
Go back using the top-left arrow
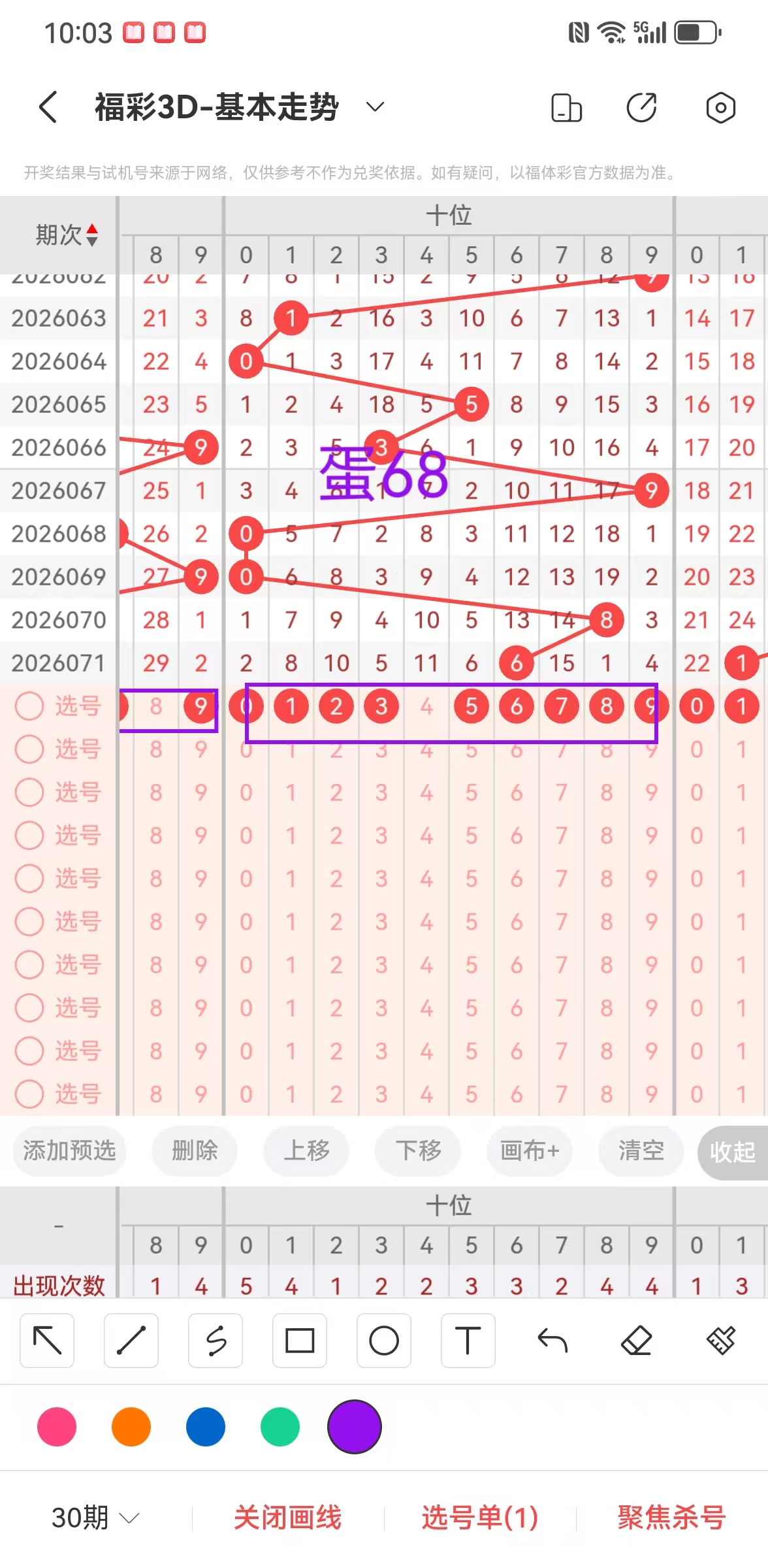[48, 107]
